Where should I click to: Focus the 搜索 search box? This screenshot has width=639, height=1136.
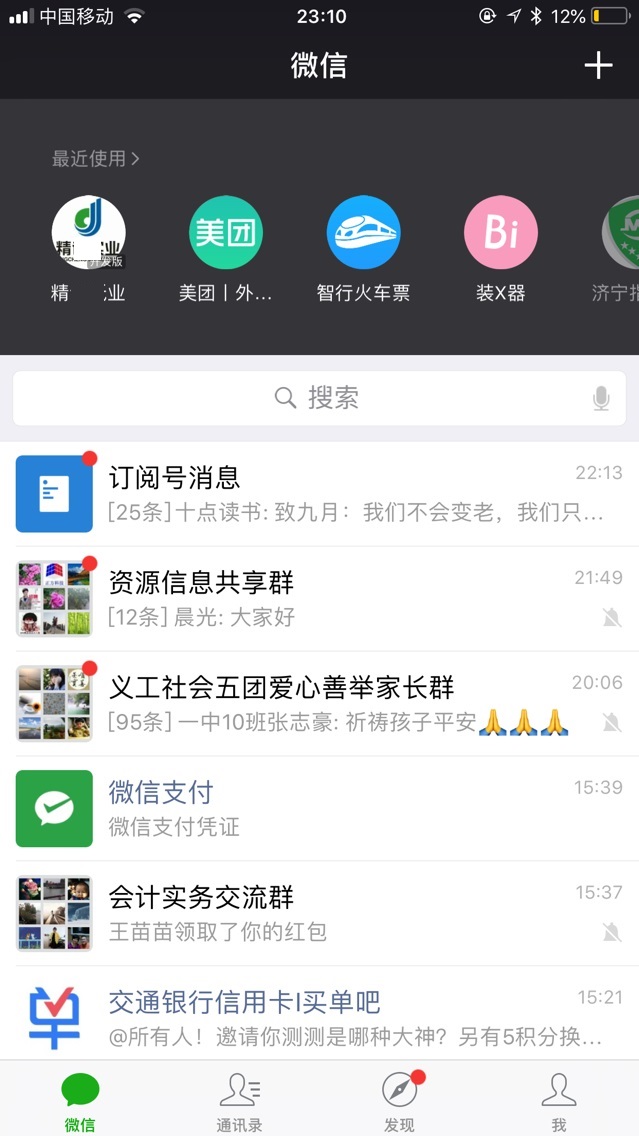pyautogui.click(x=319, y=398)
